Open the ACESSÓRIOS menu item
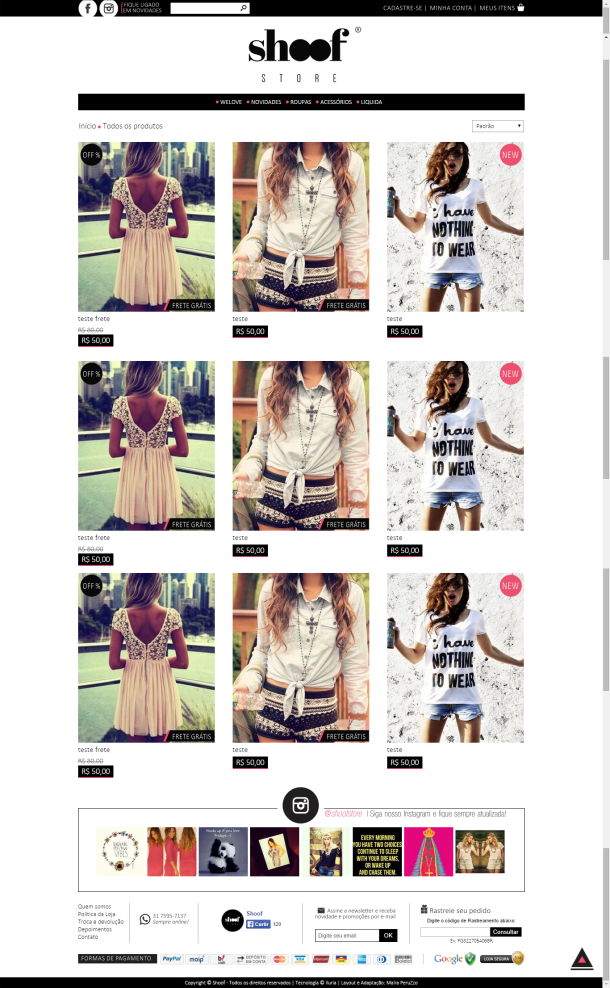 point(335,102)
